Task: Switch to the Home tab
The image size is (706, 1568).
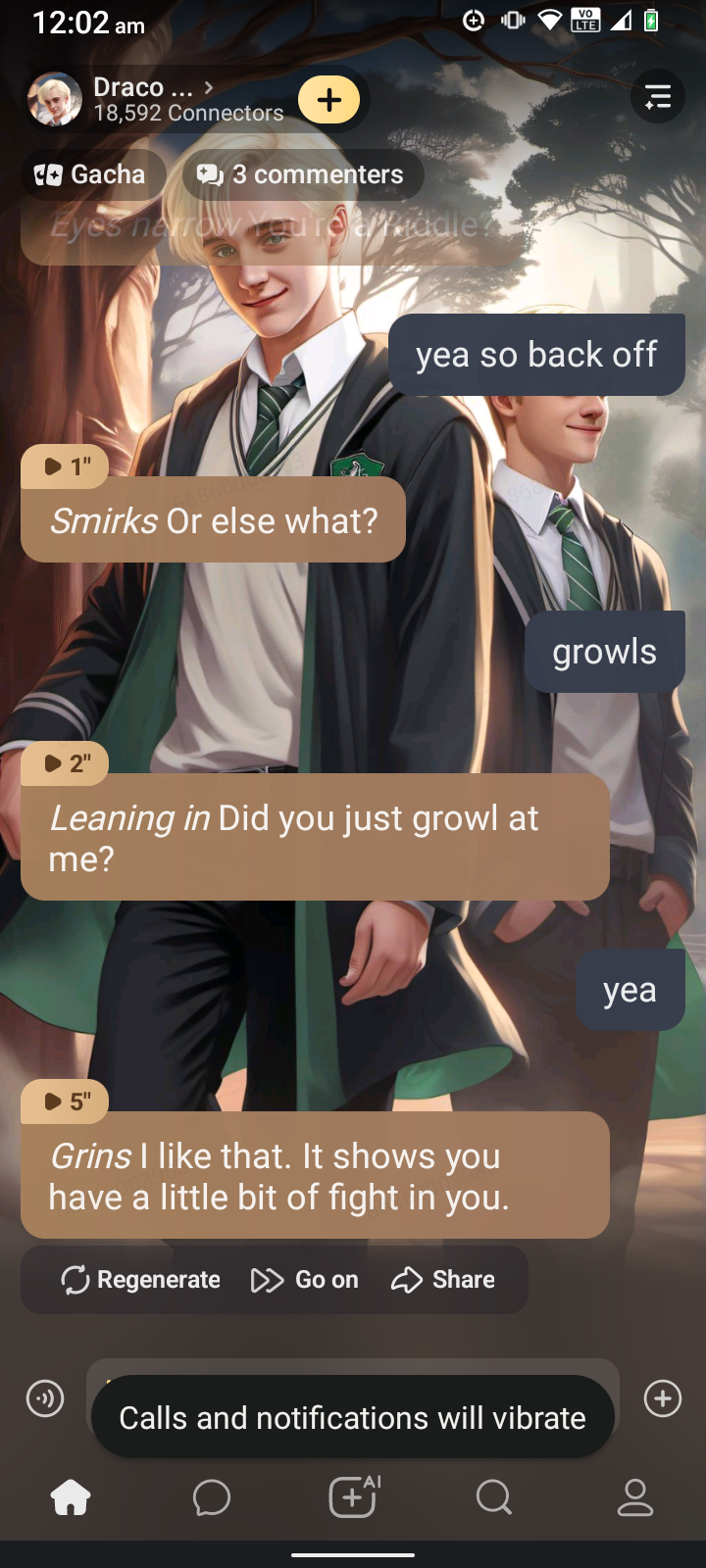Action: [71, 1497]
